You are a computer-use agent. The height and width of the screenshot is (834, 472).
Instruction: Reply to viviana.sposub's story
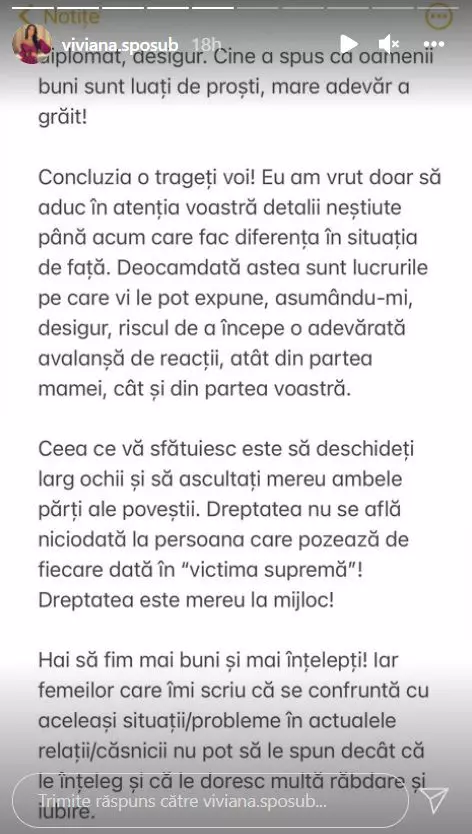pos(210,800)
